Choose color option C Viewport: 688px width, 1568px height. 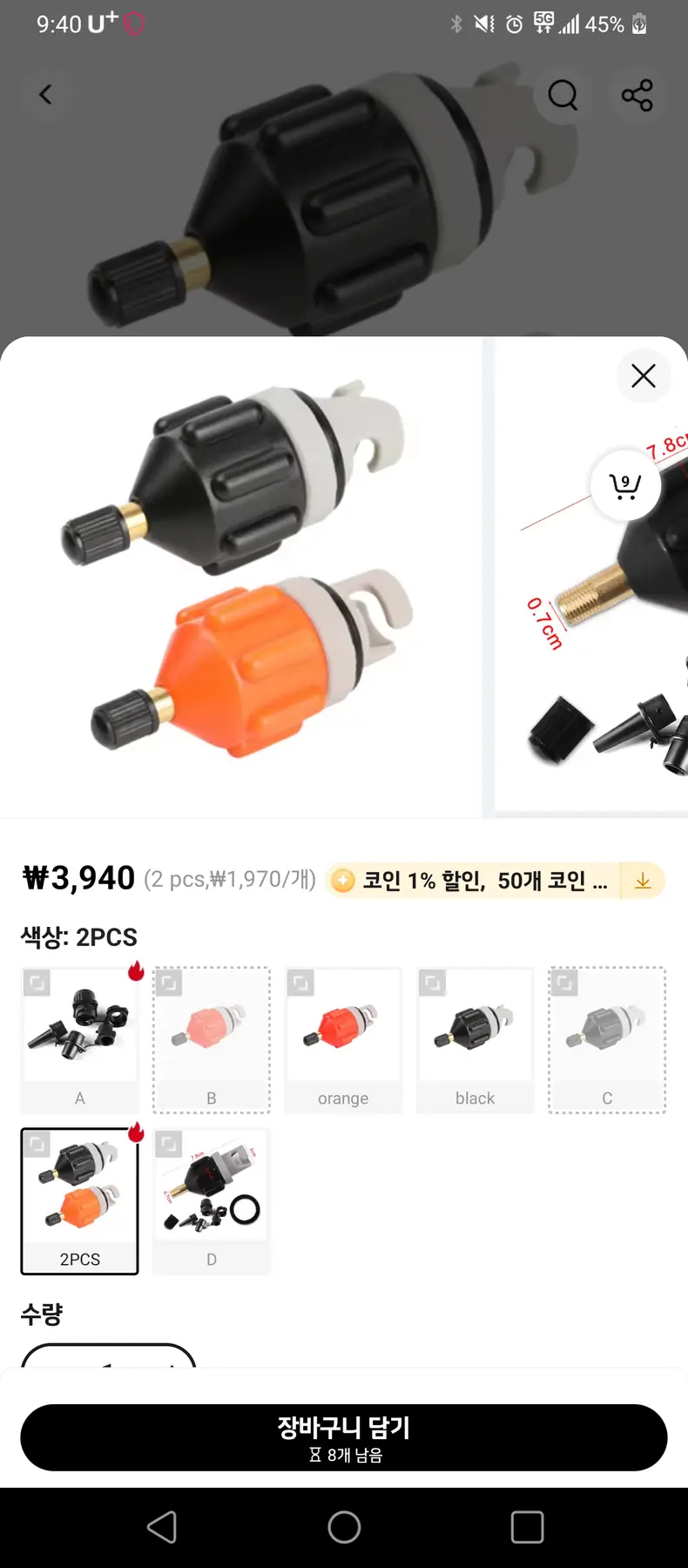tap(607, 1040)
